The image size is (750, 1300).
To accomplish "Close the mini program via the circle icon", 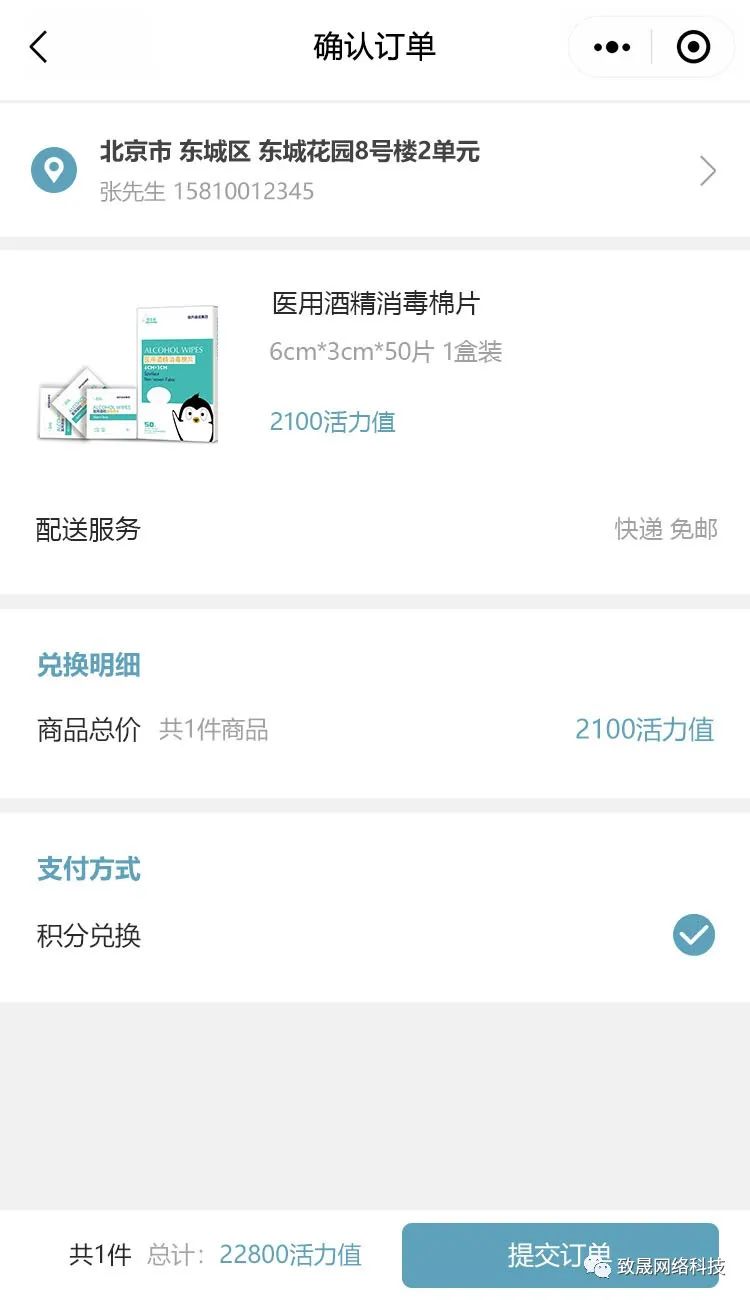I will (693, 47).
